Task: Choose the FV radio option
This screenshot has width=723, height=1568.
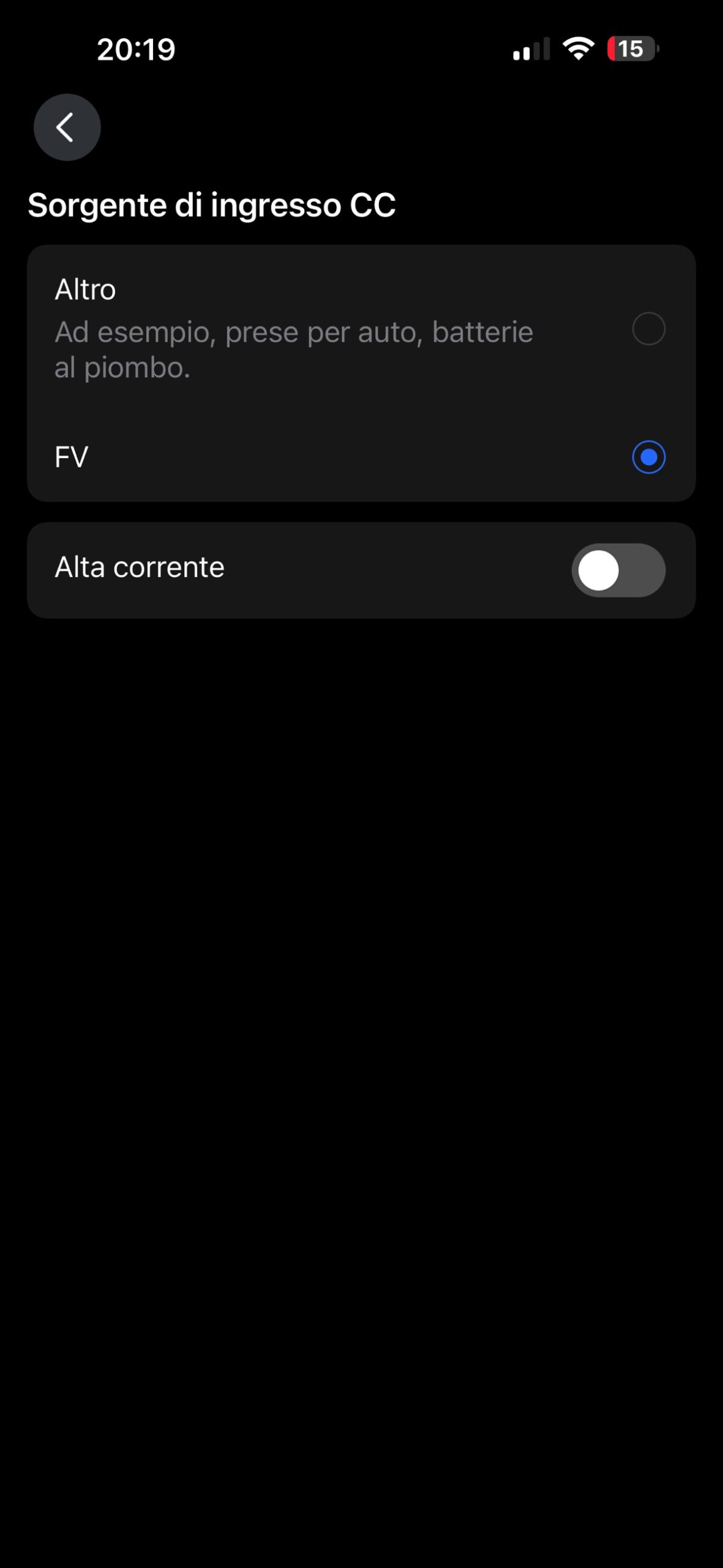Action: point(648,457)
